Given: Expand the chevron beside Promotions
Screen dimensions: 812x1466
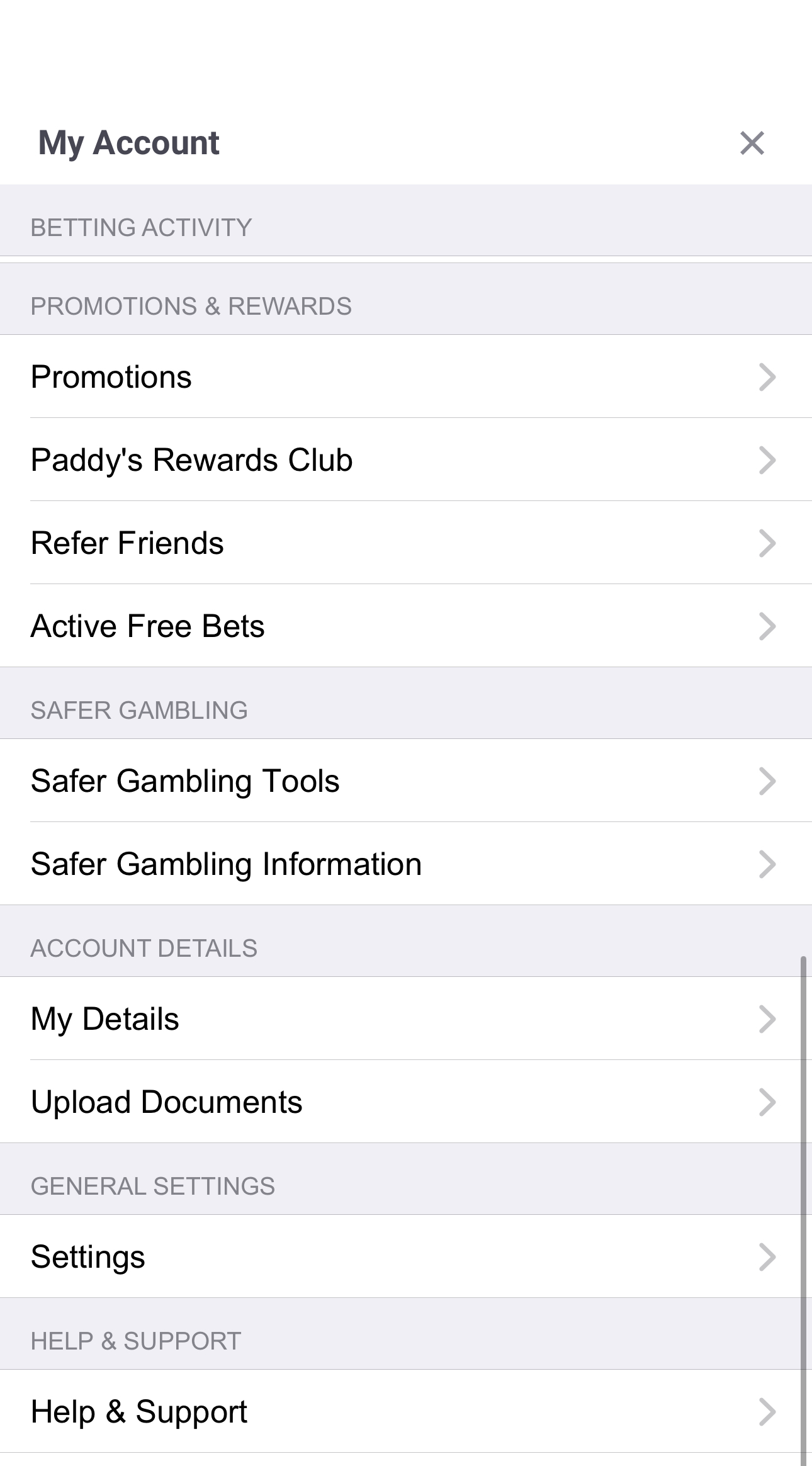Looking at the screenshot, I should (x=767, y=377).
